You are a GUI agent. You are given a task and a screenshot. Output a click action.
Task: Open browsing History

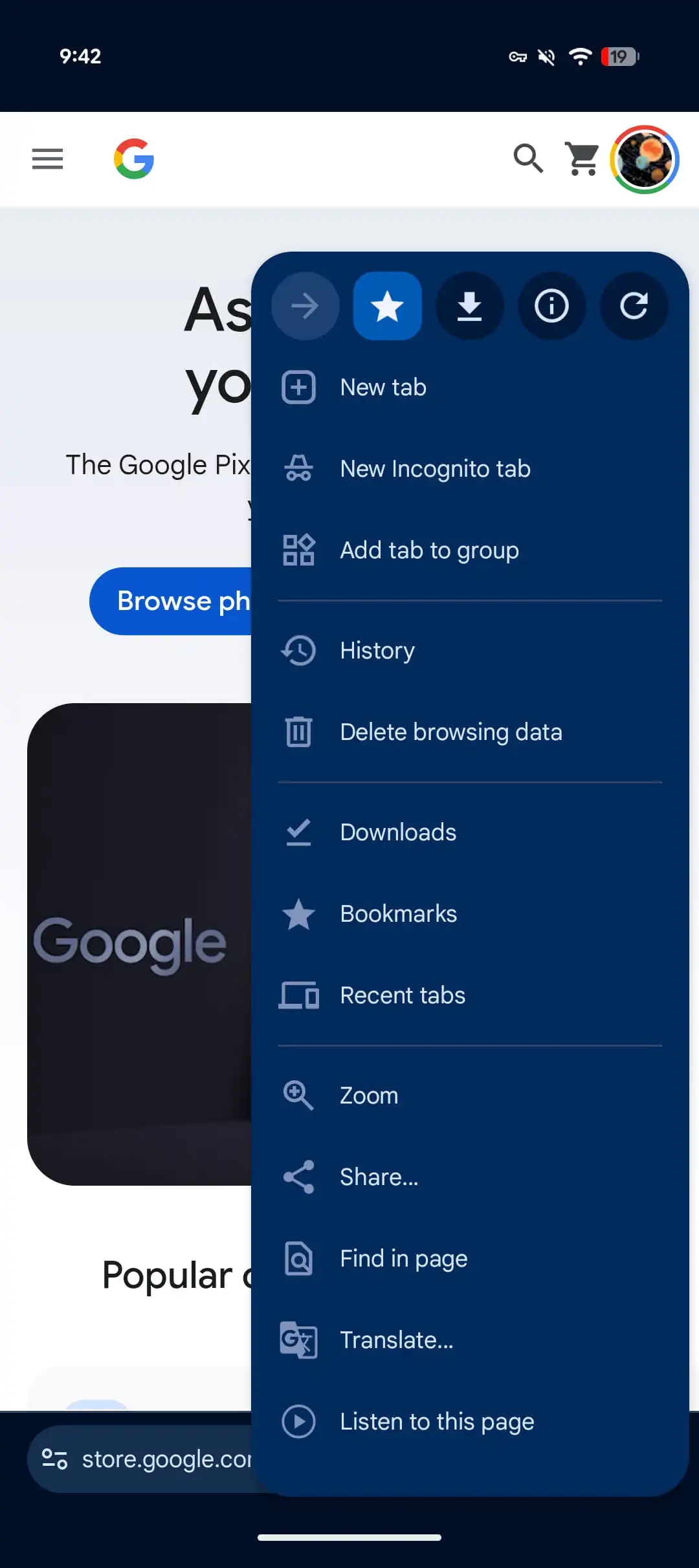pyautogui.click(x=377, y=651)
